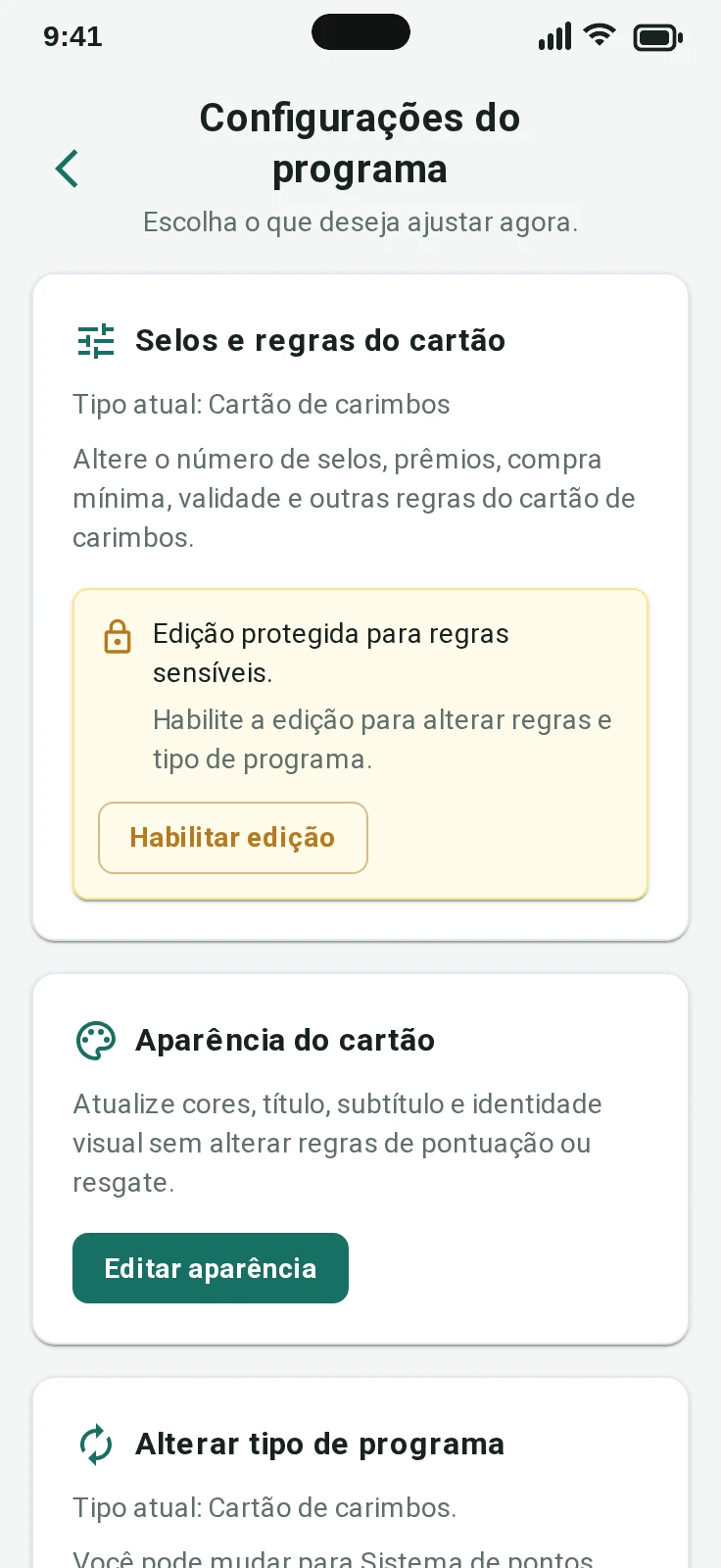This screenshot has height=1568, width=721.
Task: Go back using the top arrow
Action: pos(67,169)
